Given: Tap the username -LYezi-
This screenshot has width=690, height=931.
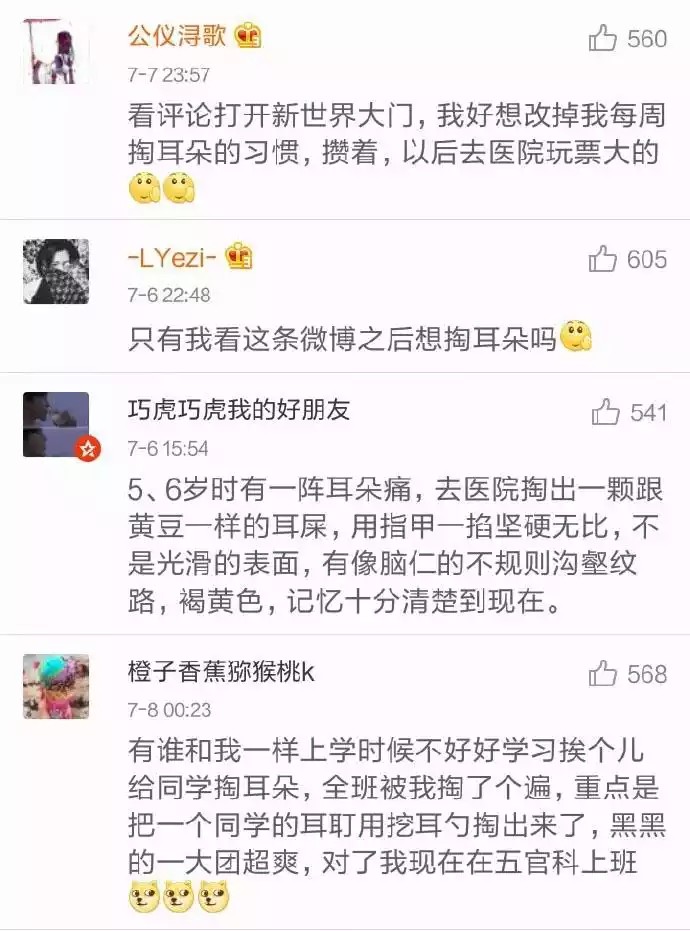Looking at the screenshot, I should 174,258.
